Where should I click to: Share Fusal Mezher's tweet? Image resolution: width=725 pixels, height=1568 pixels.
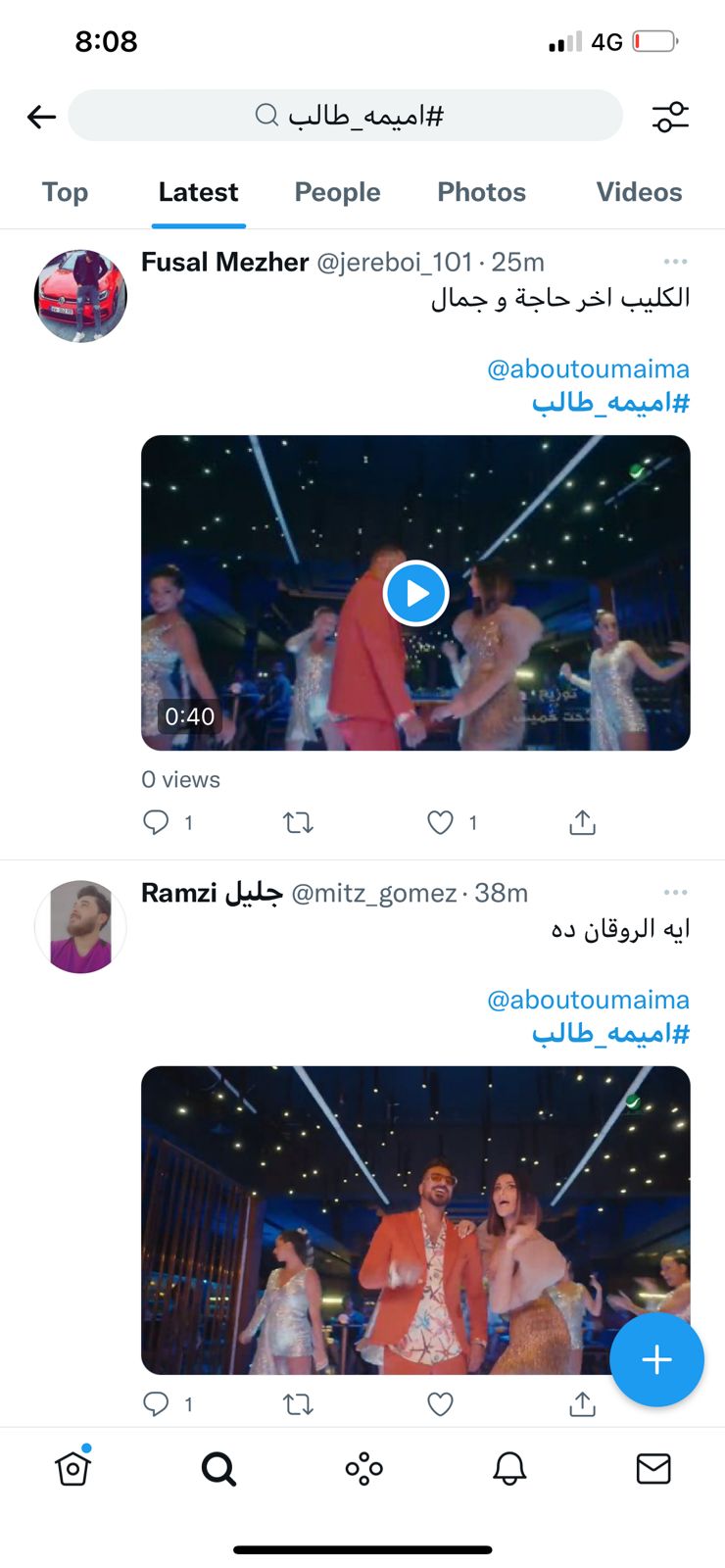pos(582,822)
